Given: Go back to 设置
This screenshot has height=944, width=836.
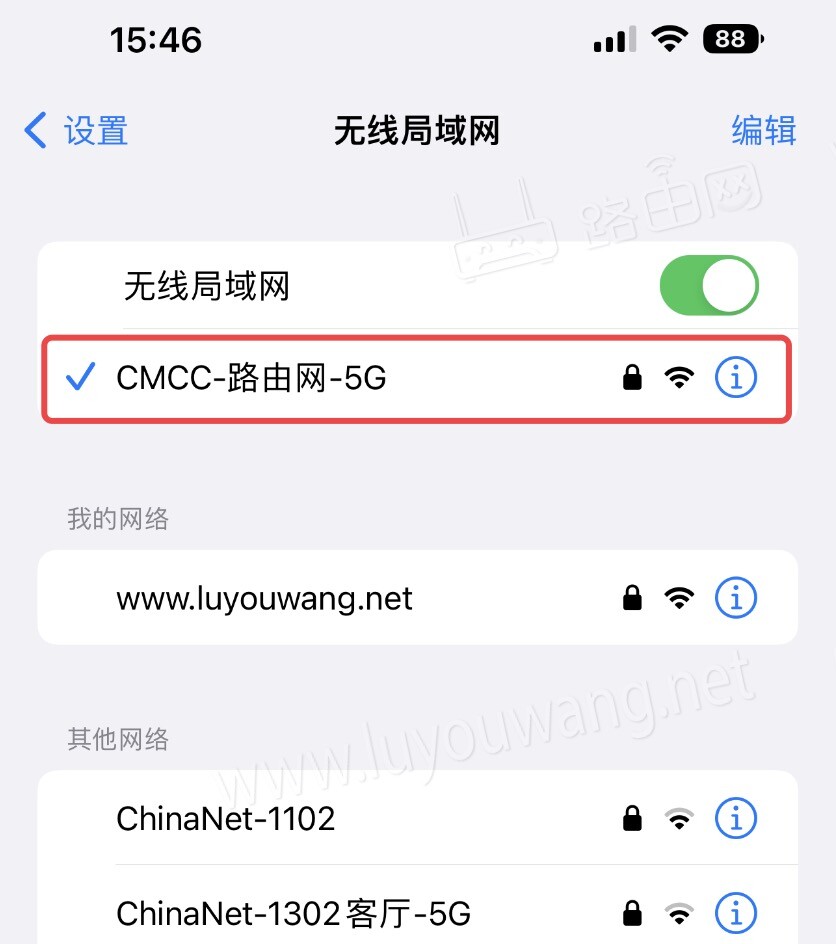Looking at the screenshot, I should 76,131.
